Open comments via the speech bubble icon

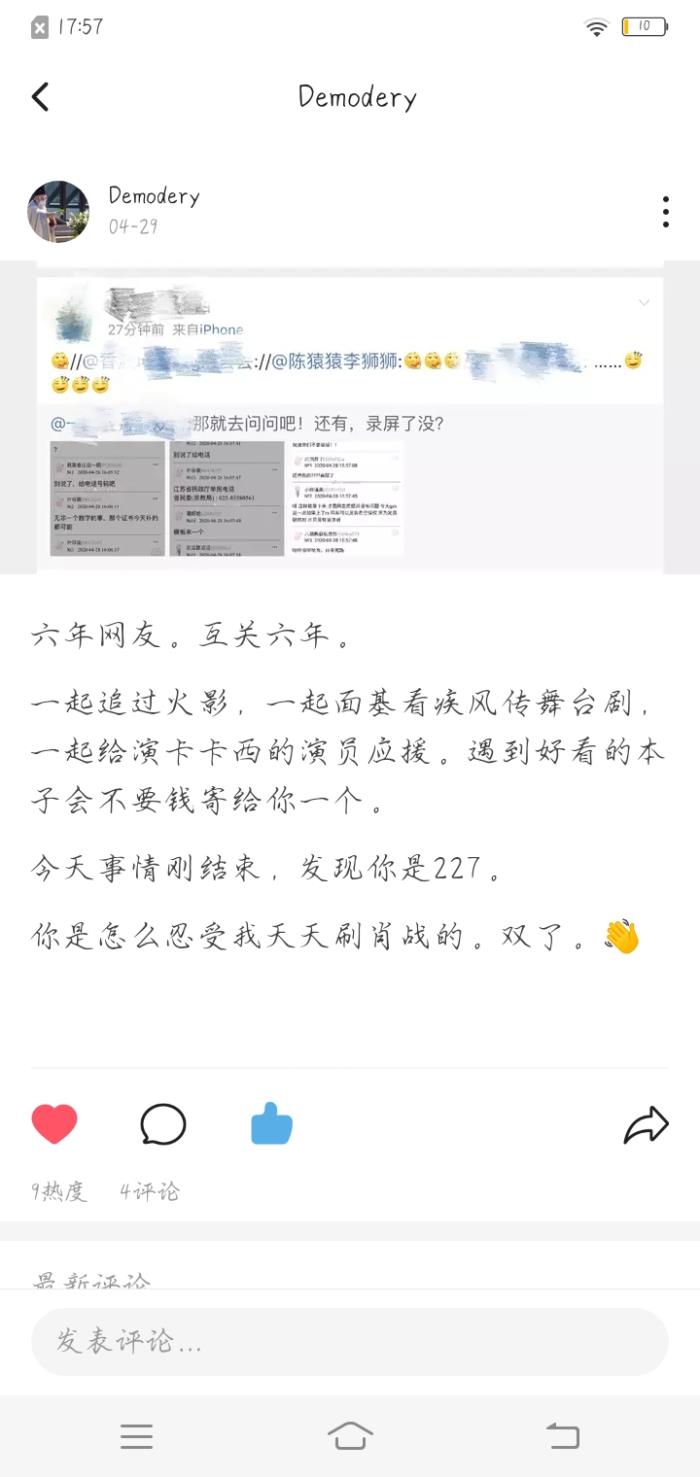point(163,1125)
